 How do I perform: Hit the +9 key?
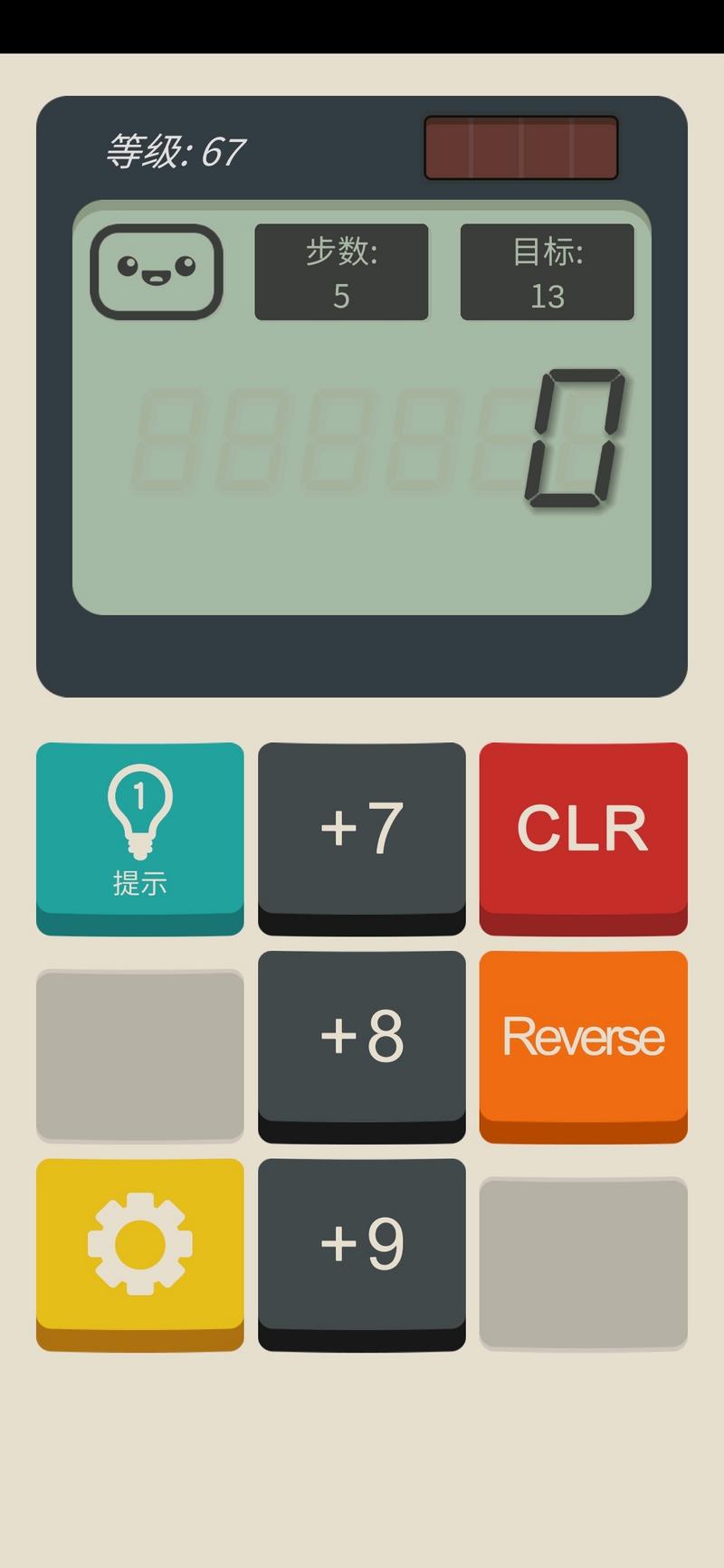tap(362, 1253)
